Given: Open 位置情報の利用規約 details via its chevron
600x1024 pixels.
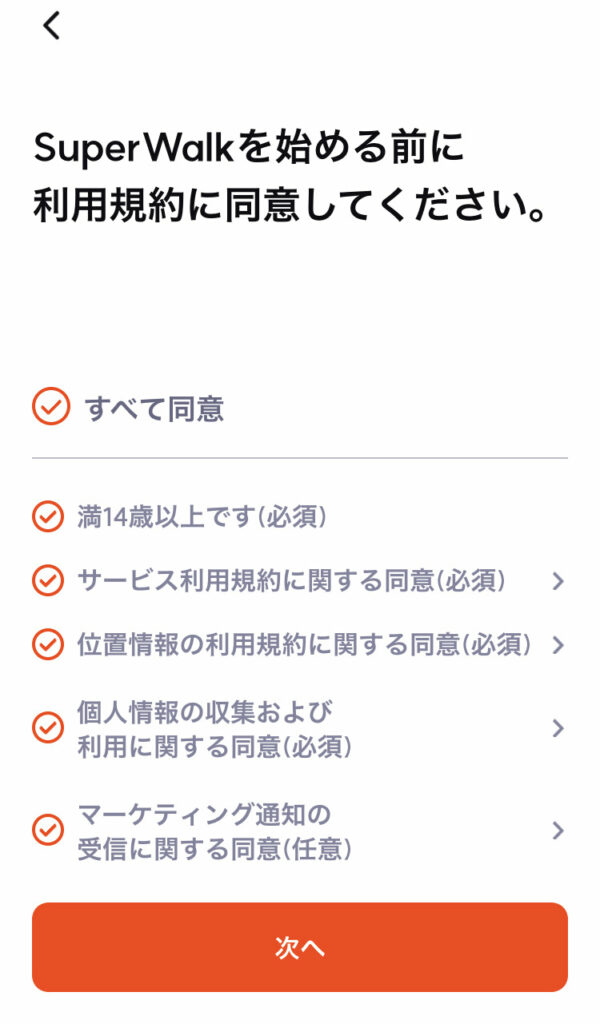Looking at the screenshot, I should click(558, 645).
